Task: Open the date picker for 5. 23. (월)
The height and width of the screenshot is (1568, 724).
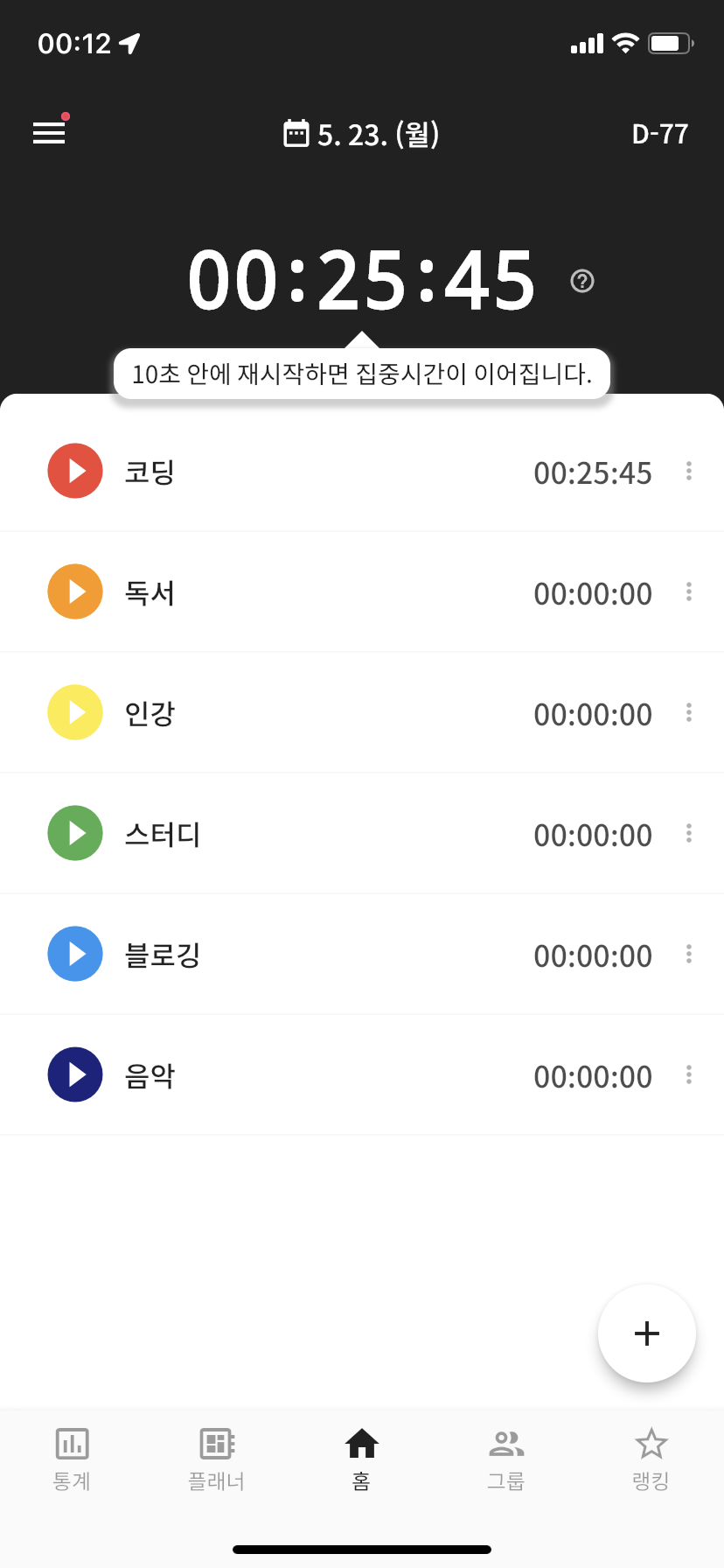Action: (362, 134)
